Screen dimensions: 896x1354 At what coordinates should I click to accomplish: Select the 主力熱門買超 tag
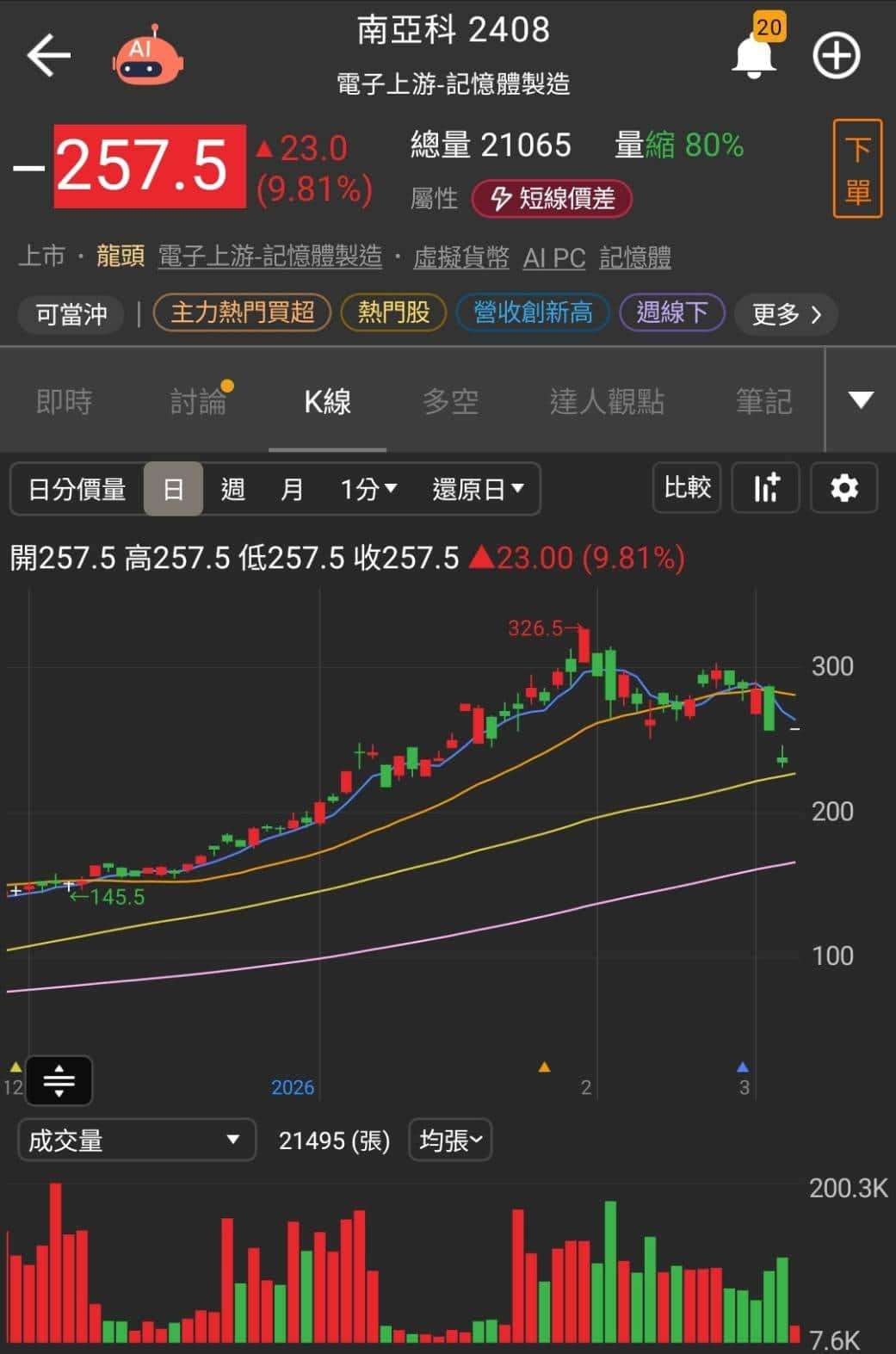pos(242,312)
